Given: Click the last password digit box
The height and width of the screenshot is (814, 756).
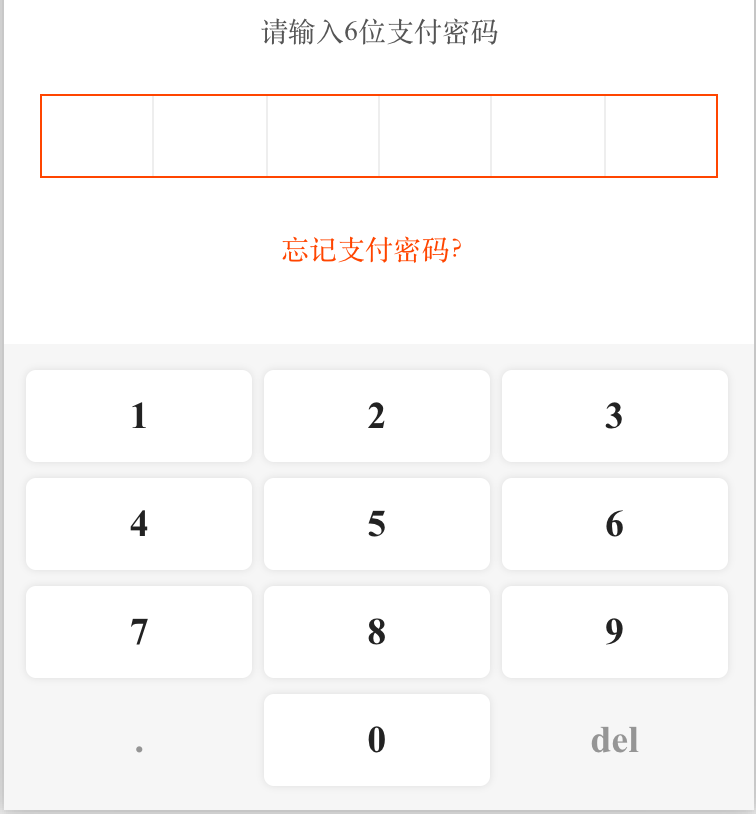Looking at the screenshot, I should click(660, 136).
